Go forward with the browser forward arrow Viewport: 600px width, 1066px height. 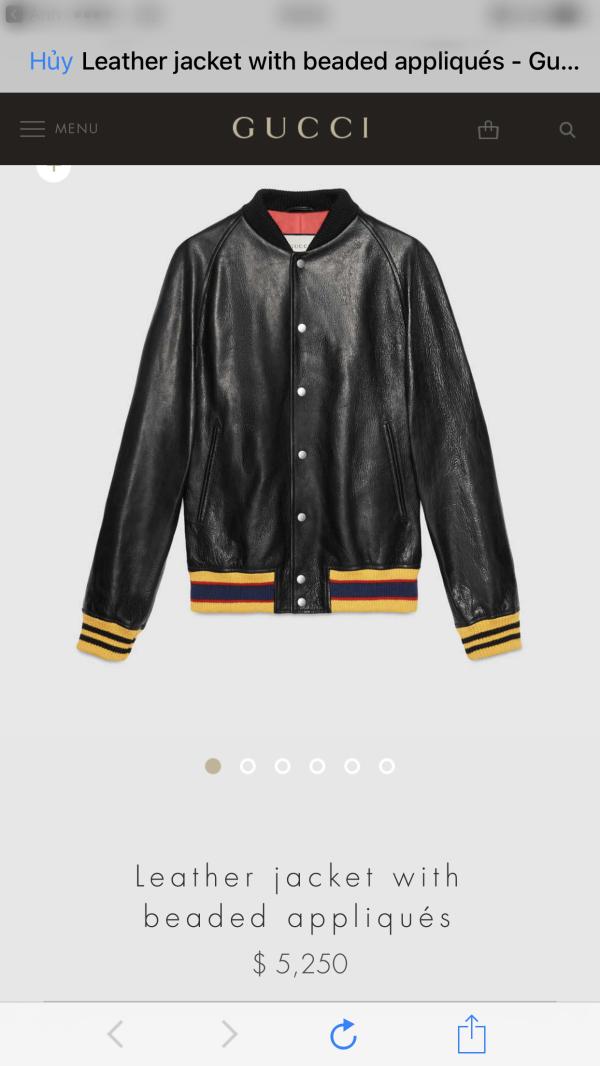pos(229,1034)
